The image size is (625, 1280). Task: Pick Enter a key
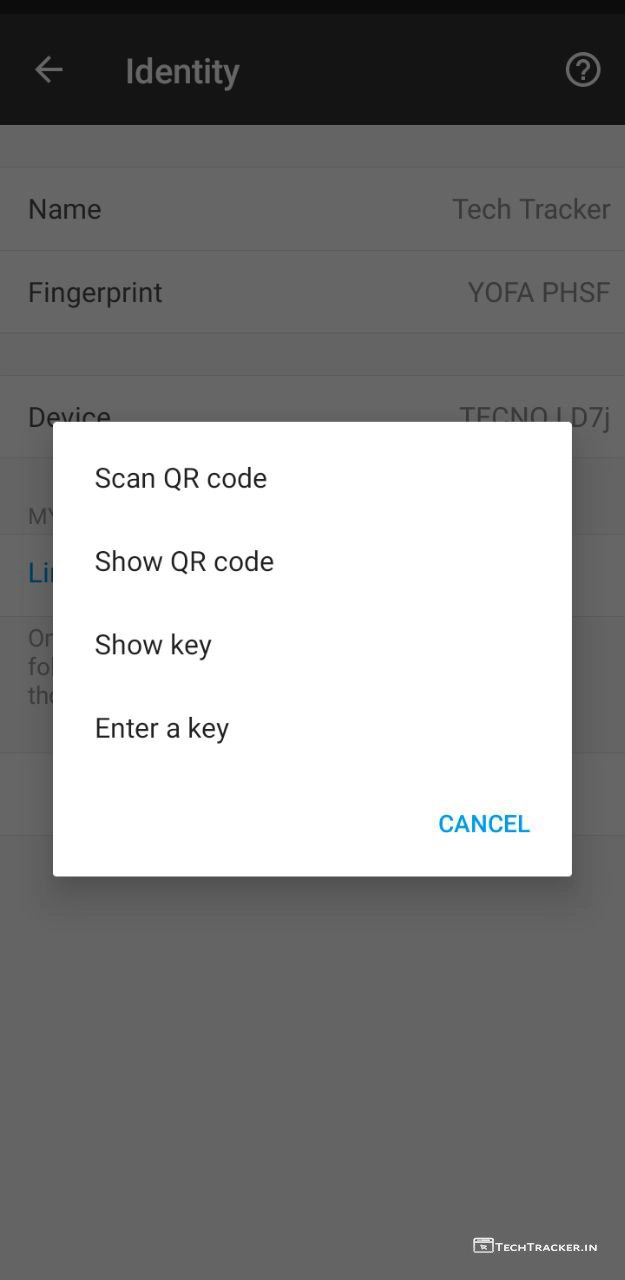[162, 728]
